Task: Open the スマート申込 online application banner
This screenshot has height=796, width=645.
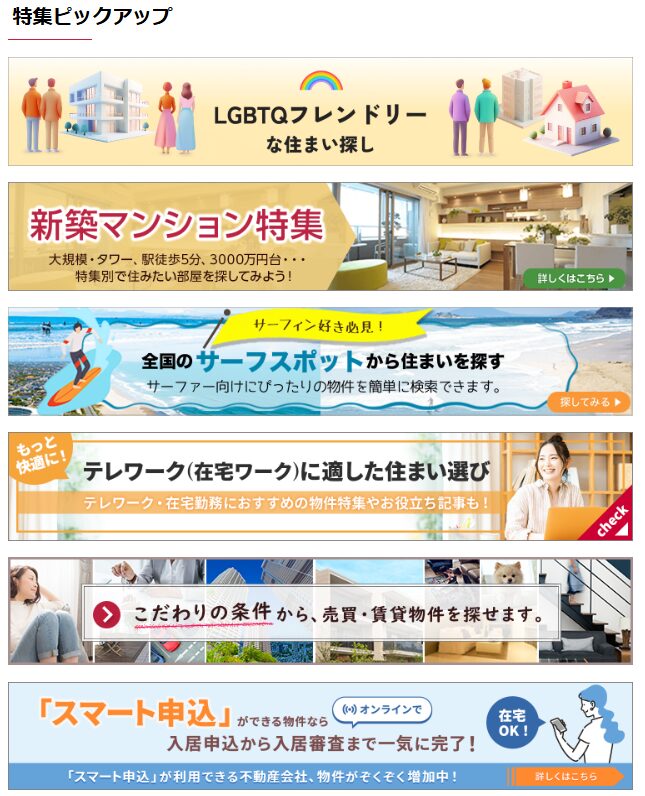Action: (x=320, y=736)
